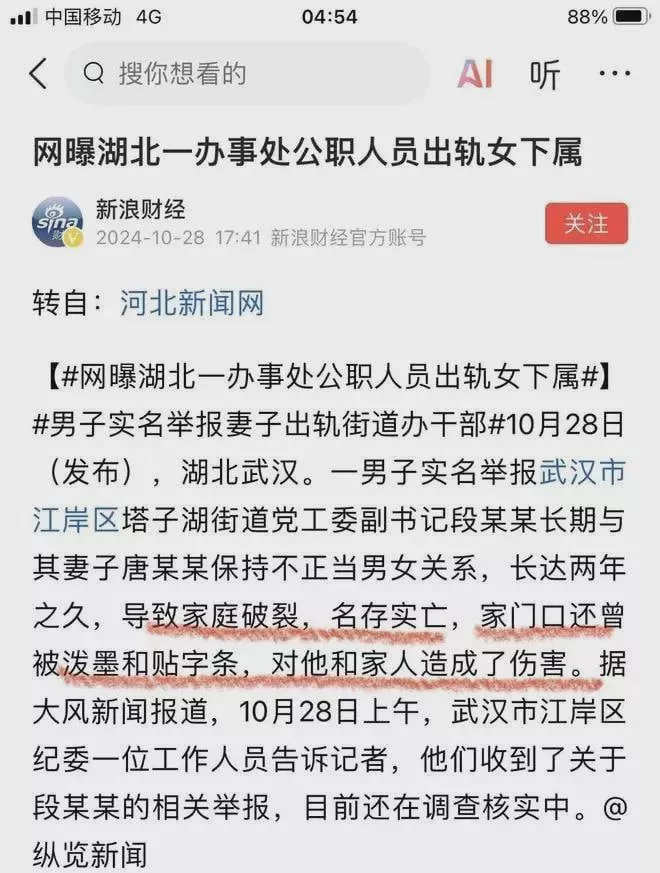Follow 新浪财经 with the 关注 button

point(586,223)
